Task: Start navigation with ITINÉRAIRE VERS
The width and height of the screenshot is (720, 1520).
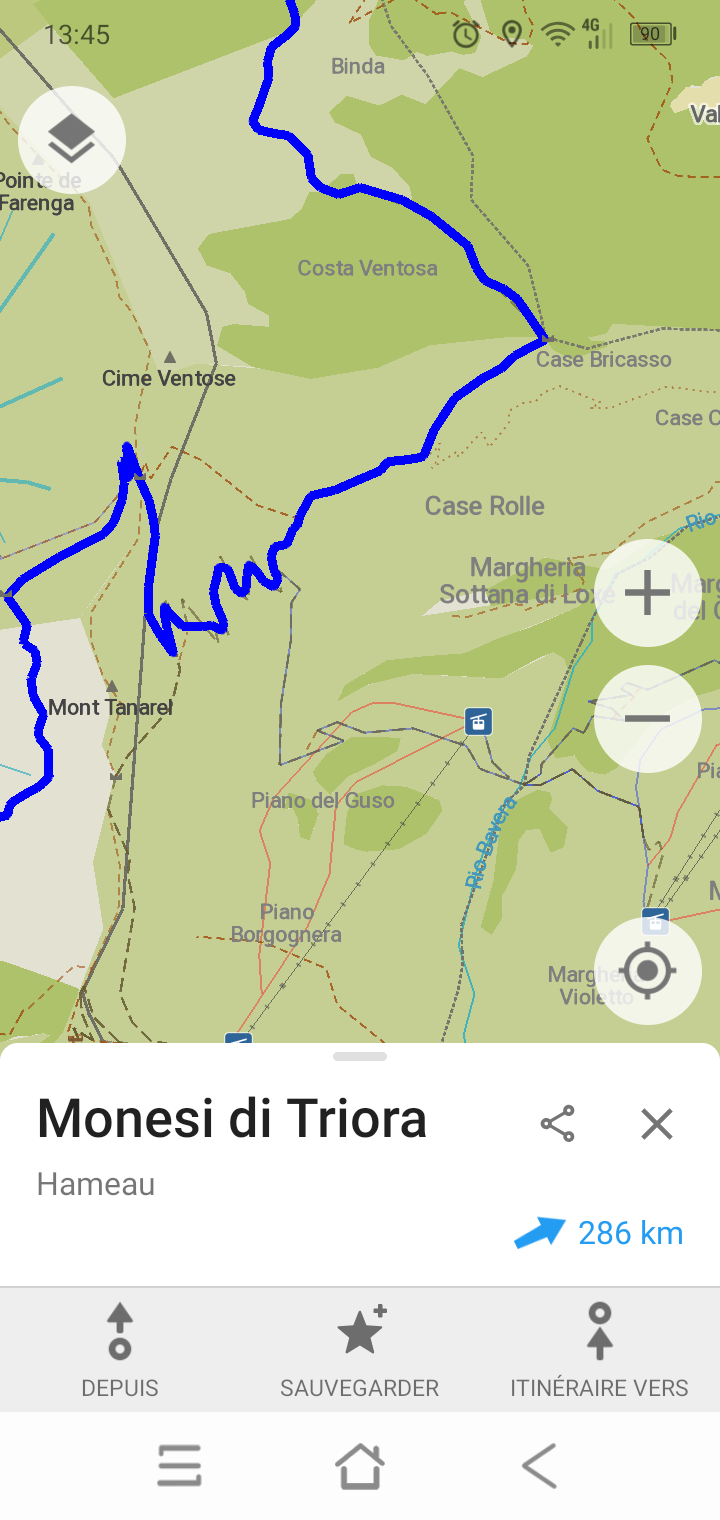Action: tap(598, 1348)
